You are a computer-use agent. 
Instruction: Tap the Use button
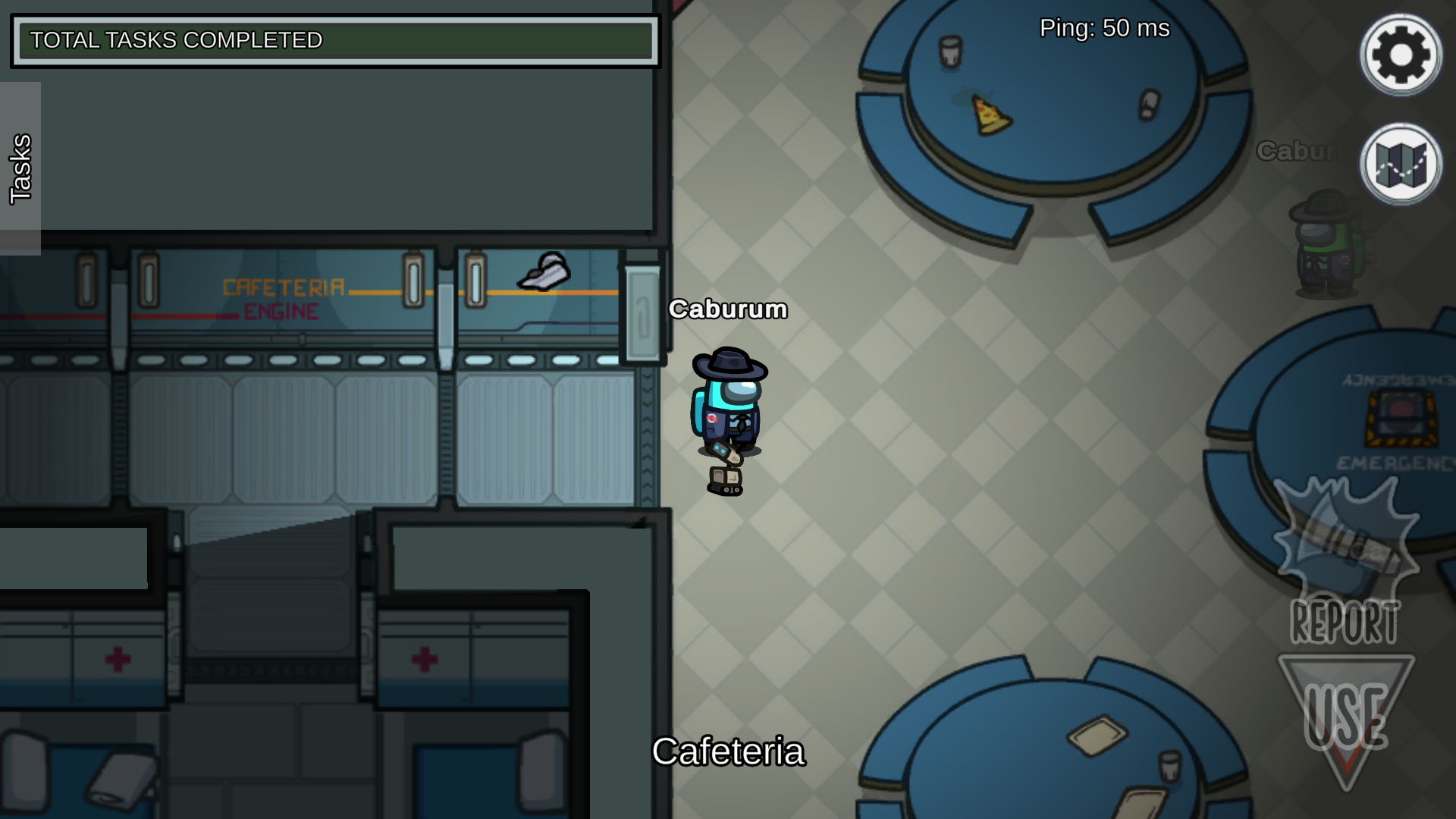[1346, 717]
